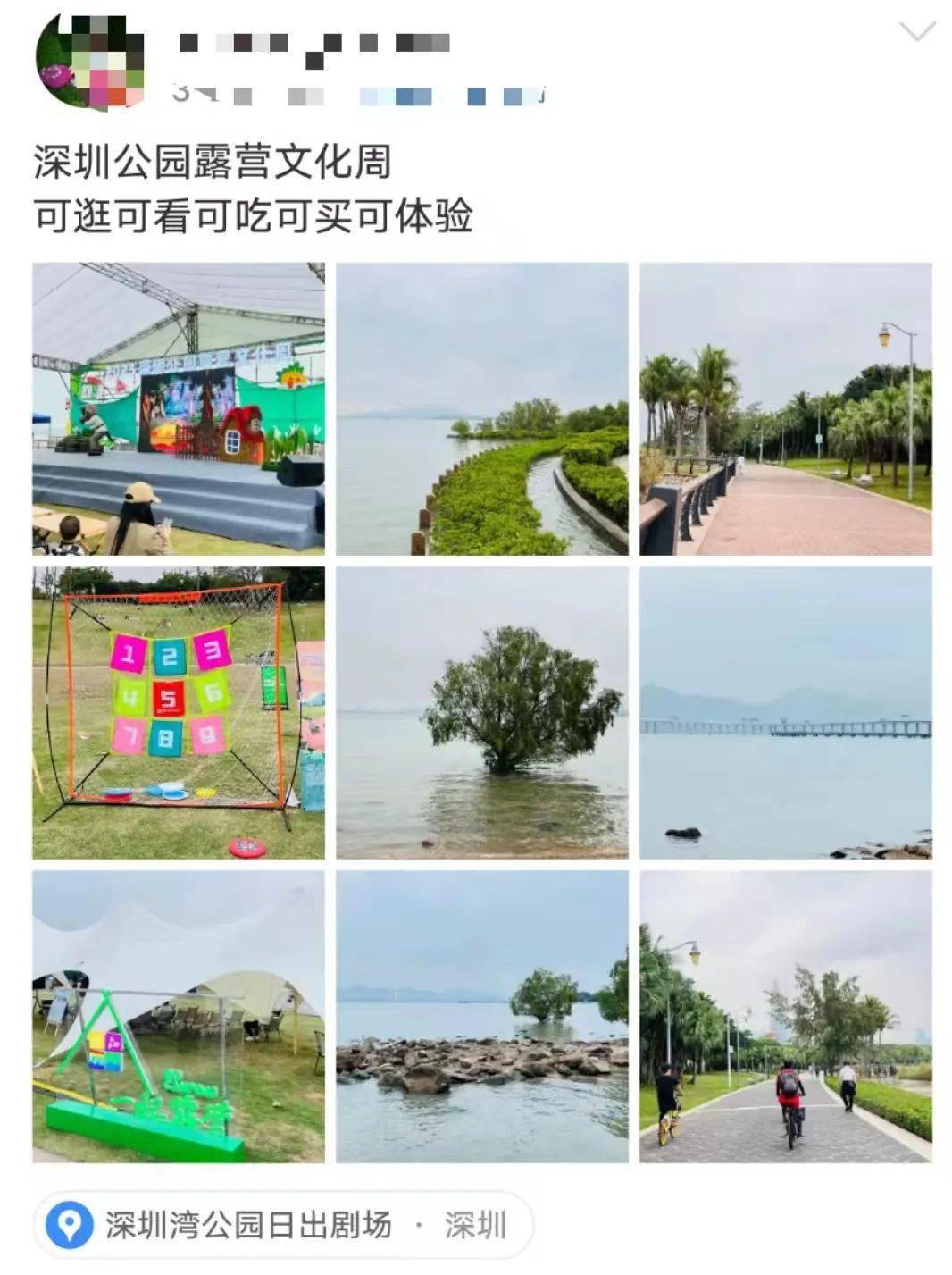View the curved green shoreline photo
Viewport: 952px width, 1275px height.
(481, 408)
